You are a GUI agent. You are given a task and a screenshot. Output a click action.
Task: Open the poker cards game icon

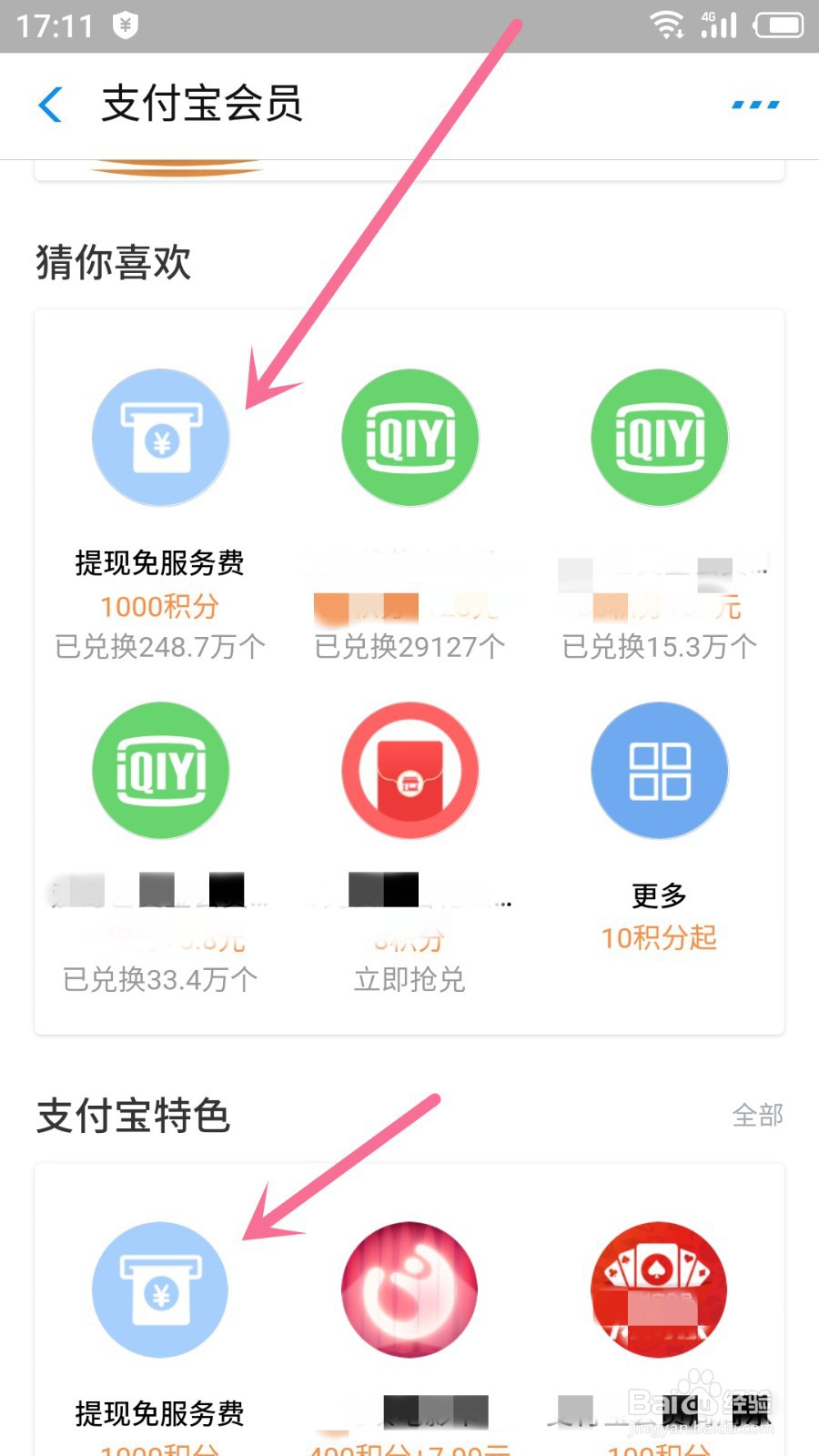pyautogui.click(x=657, y=1289)
